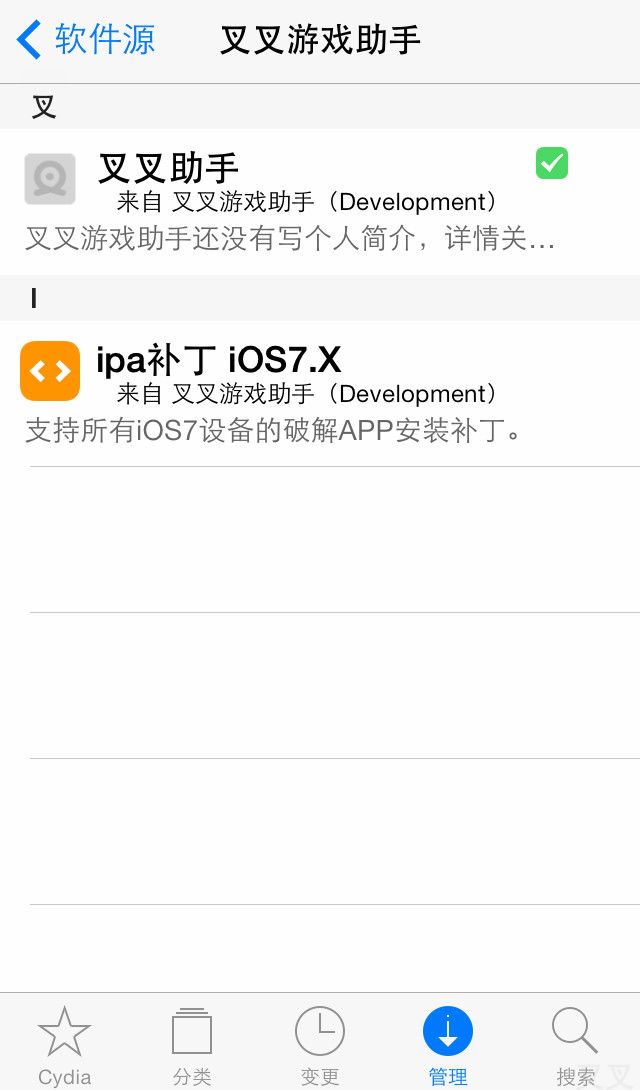Open the 搜索 tab
The width and height of the screenshot is (640, 1090).
click(576, 1045)
